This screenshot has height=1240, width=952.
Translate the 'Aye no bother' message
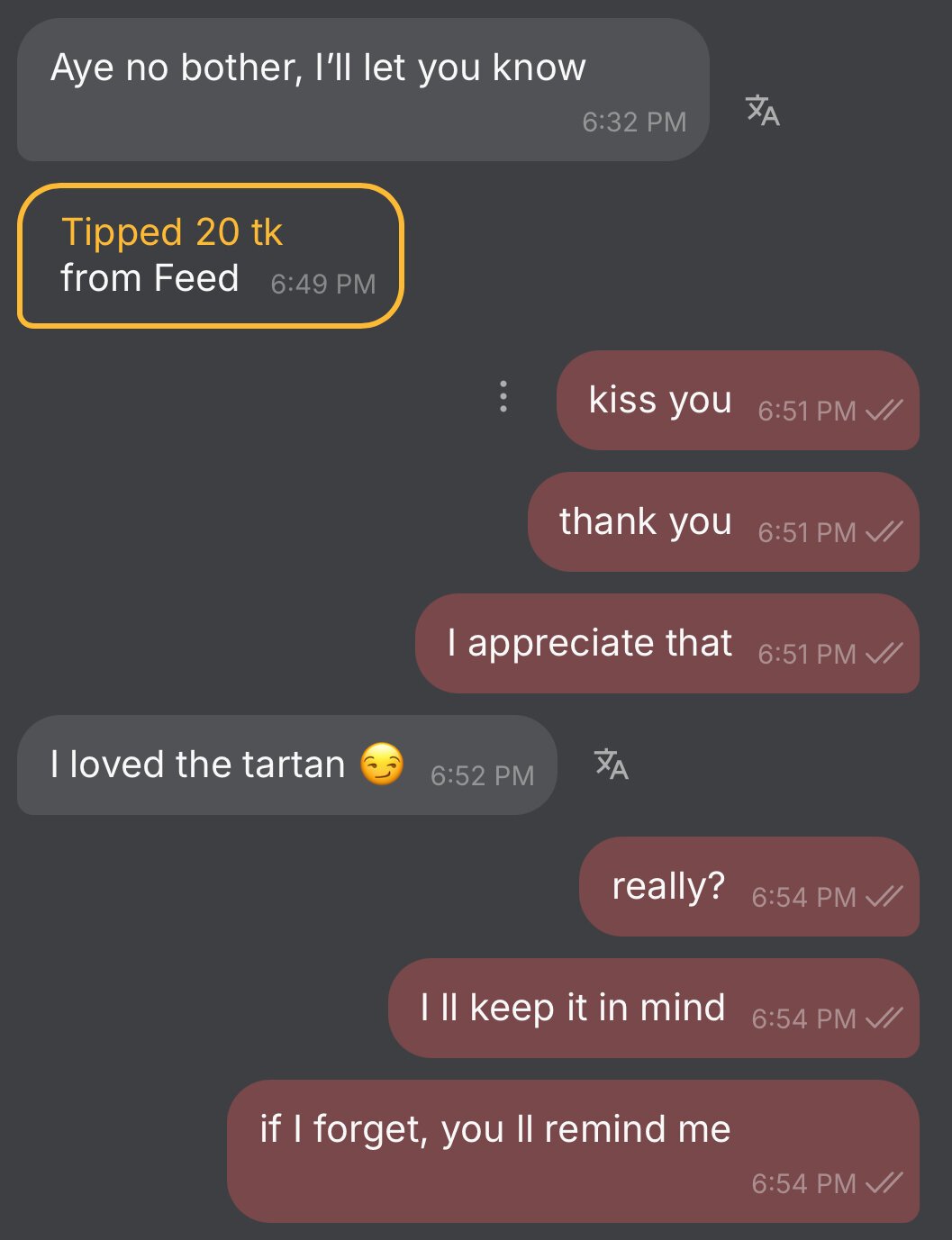click(x=762, y=111)
